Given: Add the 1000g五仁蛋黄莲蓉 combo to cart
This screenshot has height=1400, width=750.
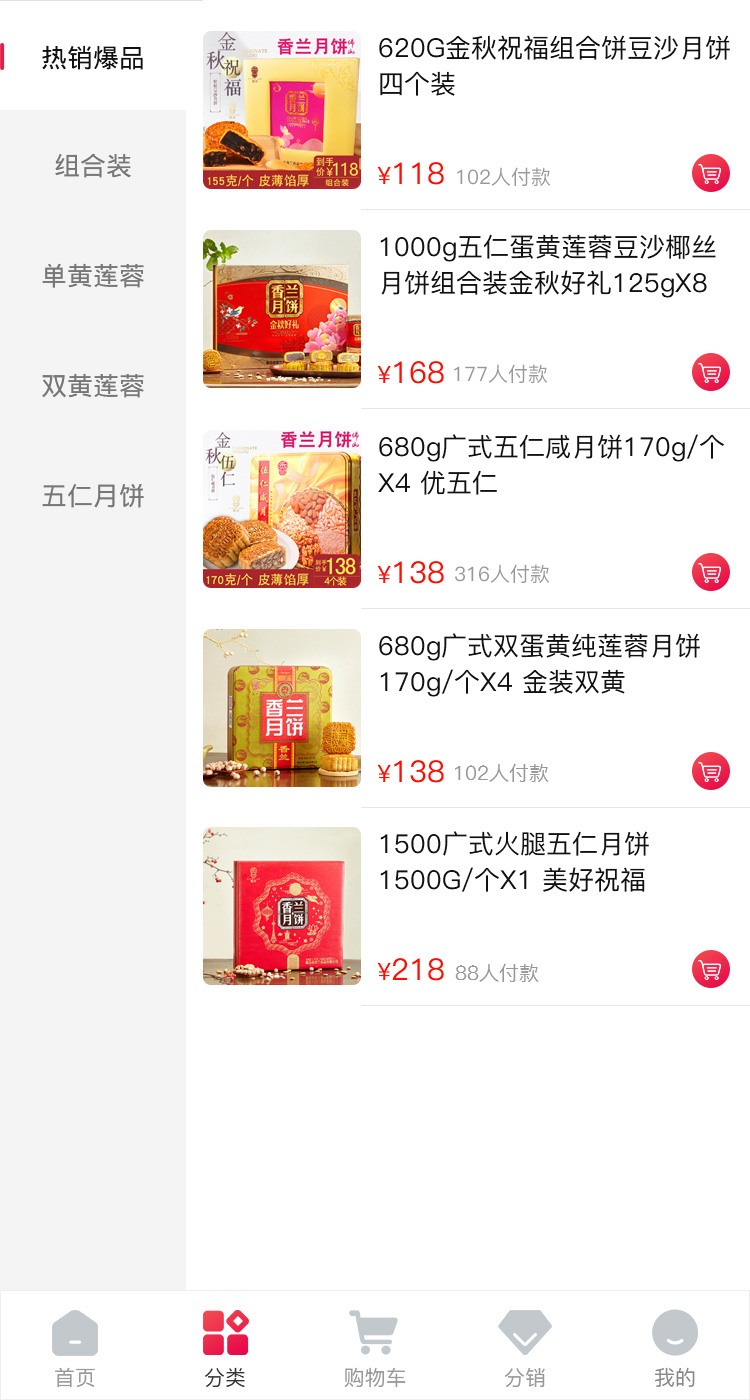Looking at the screenshot, I should (x=710, y=373).
